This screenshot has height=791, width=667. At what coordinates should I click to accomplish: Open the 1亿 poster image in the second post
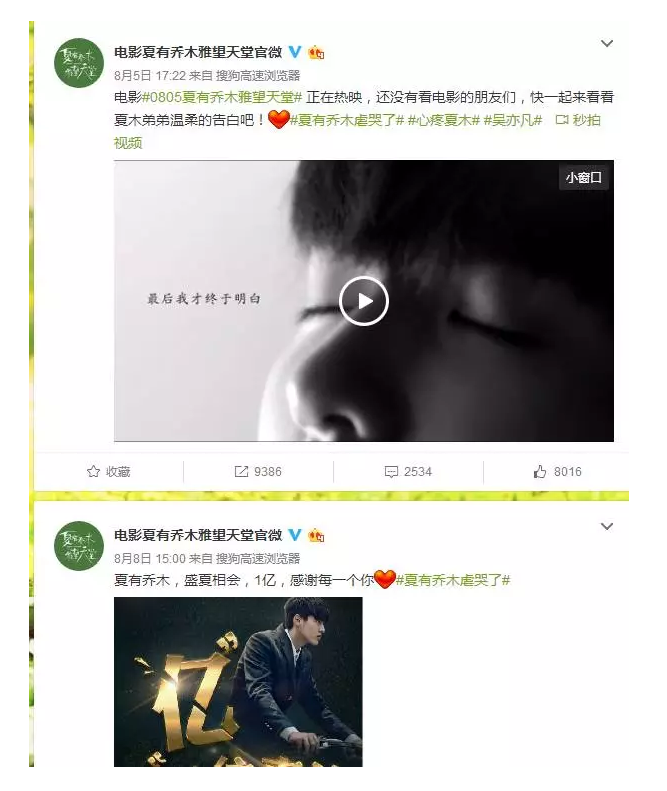click(238, 682)
